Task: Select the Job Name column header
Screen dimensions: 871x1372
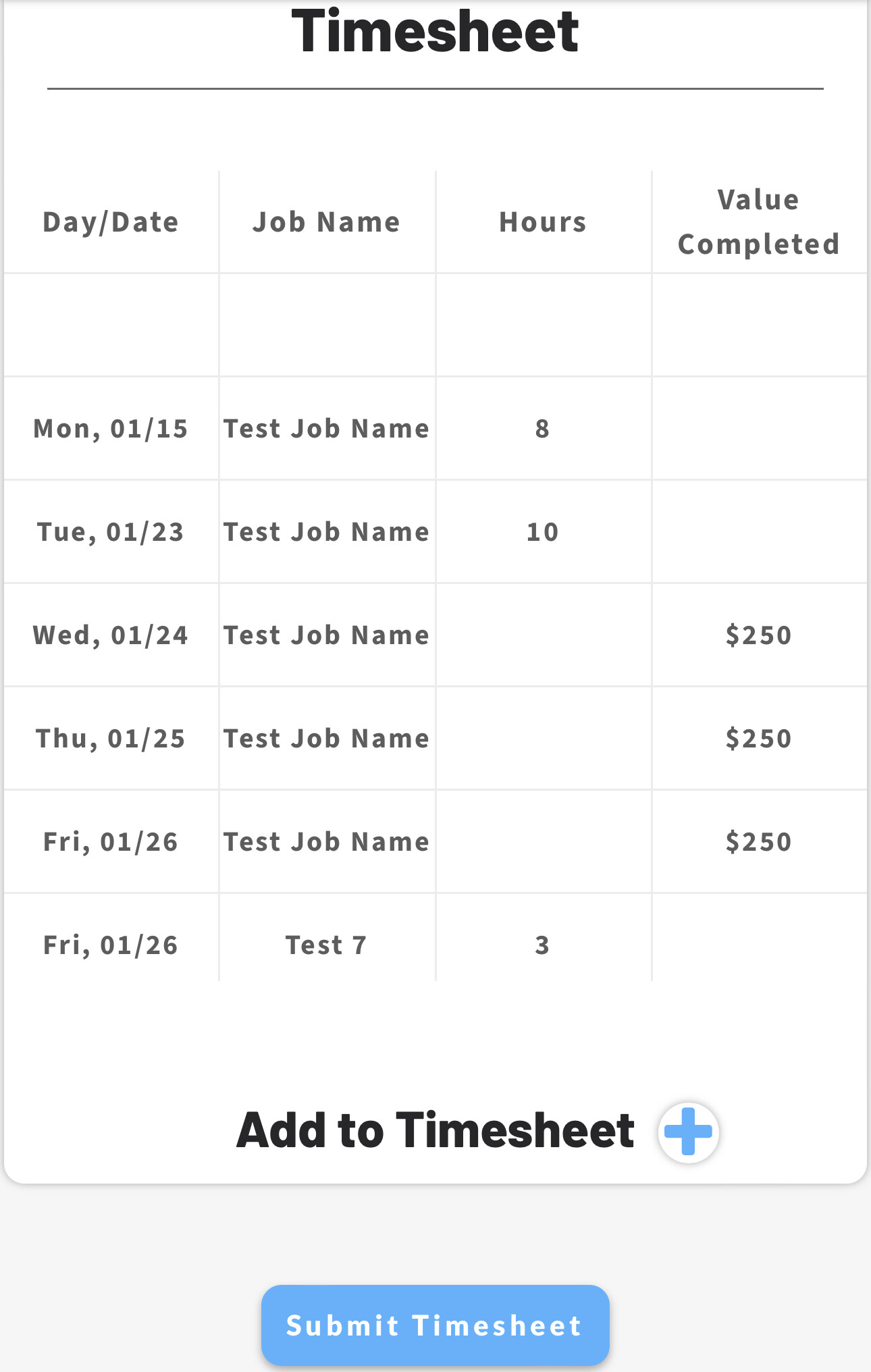Action: pos(326,221)
